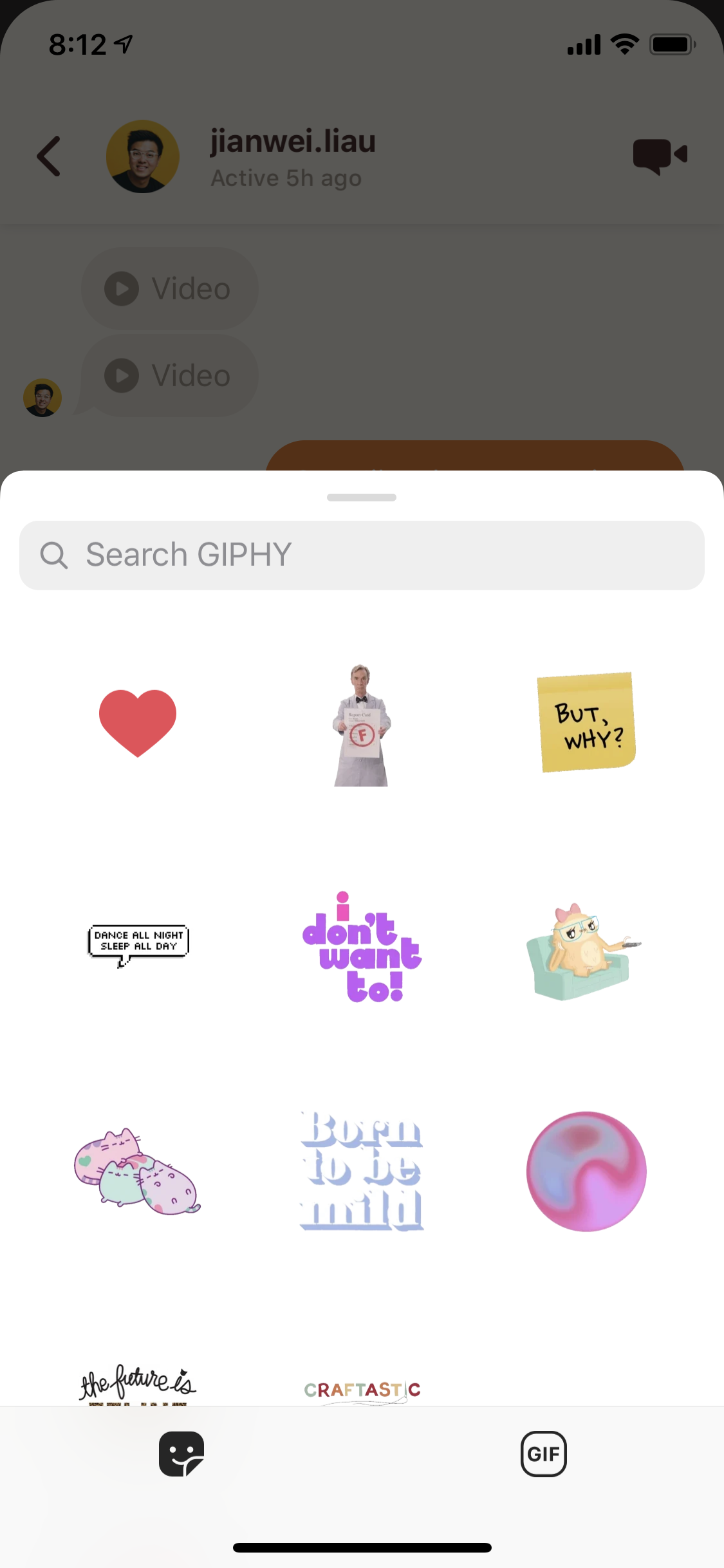Pick the "But, why?" sticky note sticker
Screen dimensions: 724x1568
586,722
